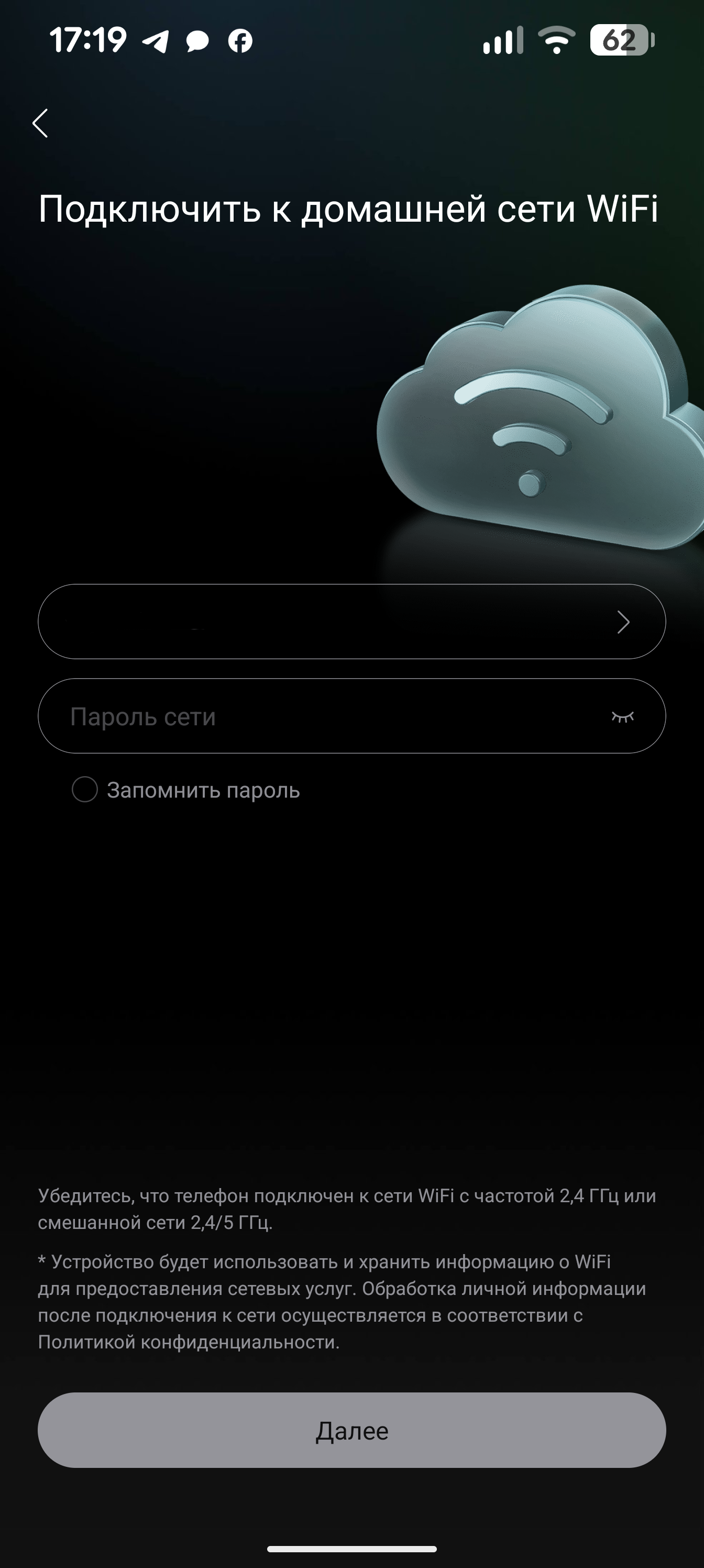The image size is (704, 1568).
Task: Toggle password visibility eye icon
Action: tap(622, 716)
